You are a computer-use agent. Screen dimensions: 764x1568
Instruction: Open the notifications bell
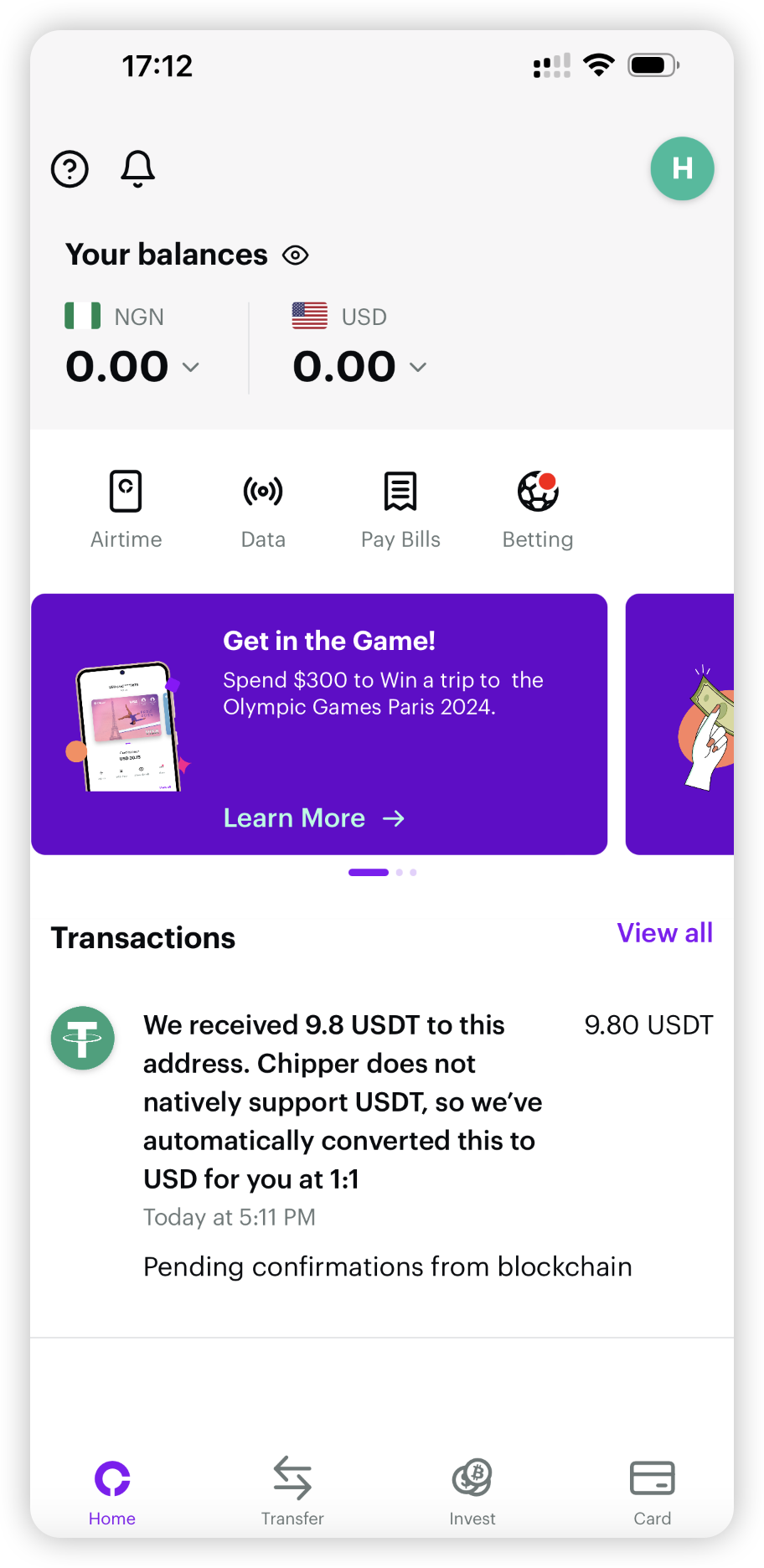tap(138, 169)
